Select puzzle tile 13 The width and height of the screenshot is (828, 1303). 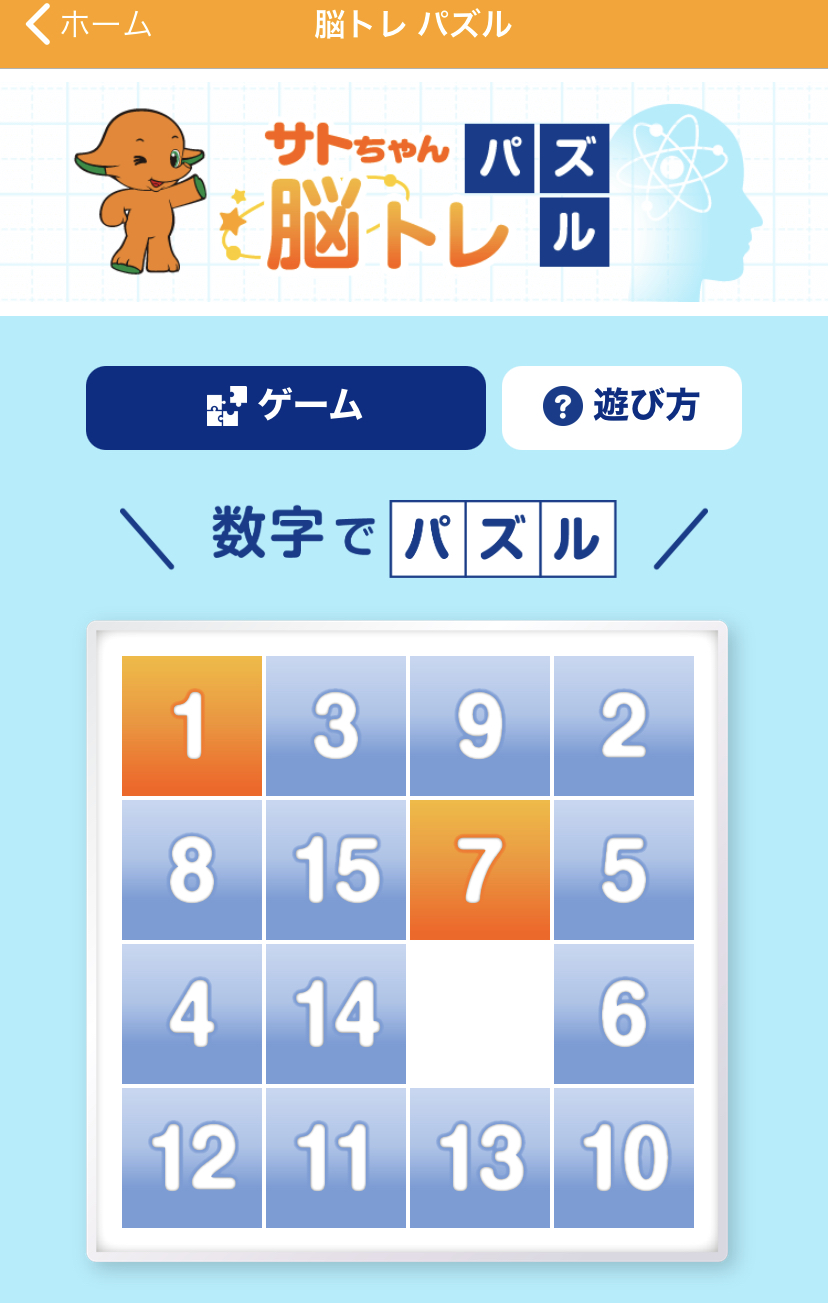pyautogui.click(x=480, y=1158)
